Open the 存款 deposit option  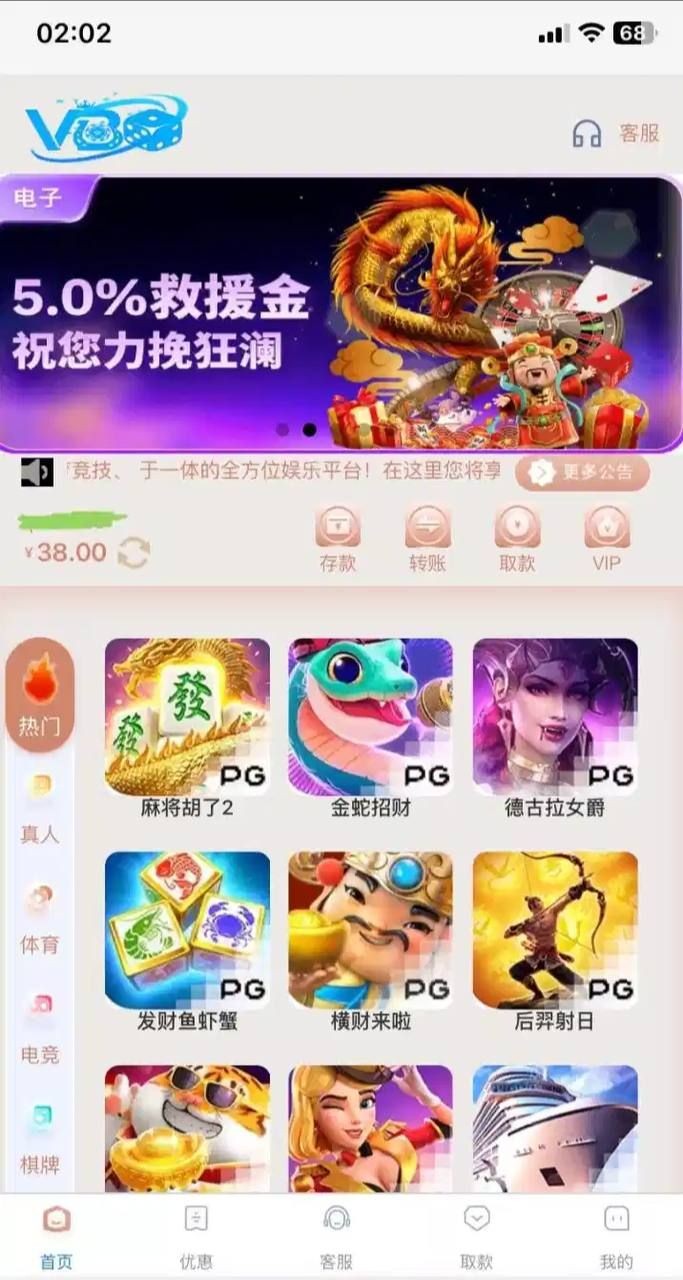pos(338,539)
